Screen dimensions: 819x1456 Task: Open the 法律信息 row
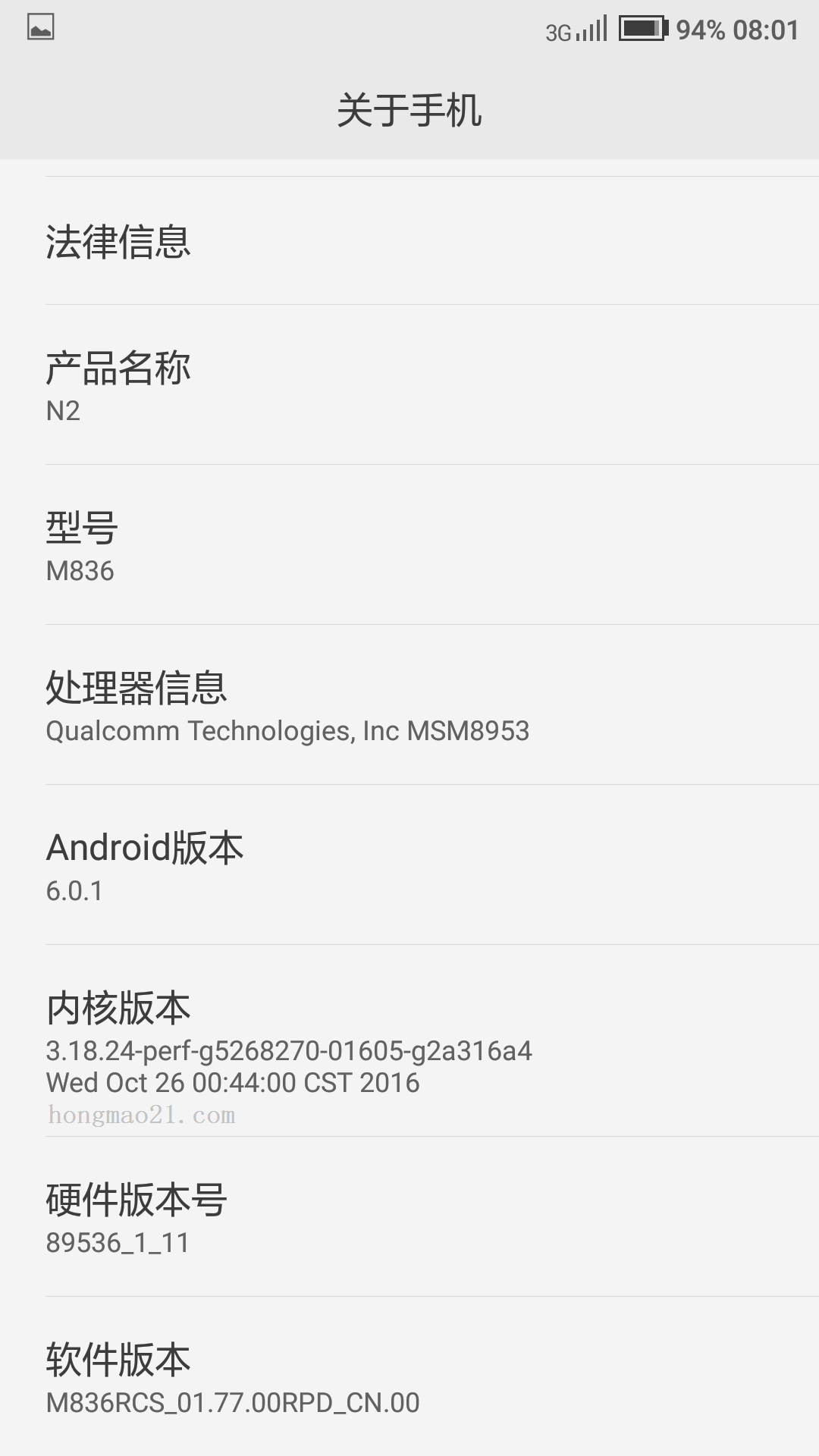[x=409, y=241]
